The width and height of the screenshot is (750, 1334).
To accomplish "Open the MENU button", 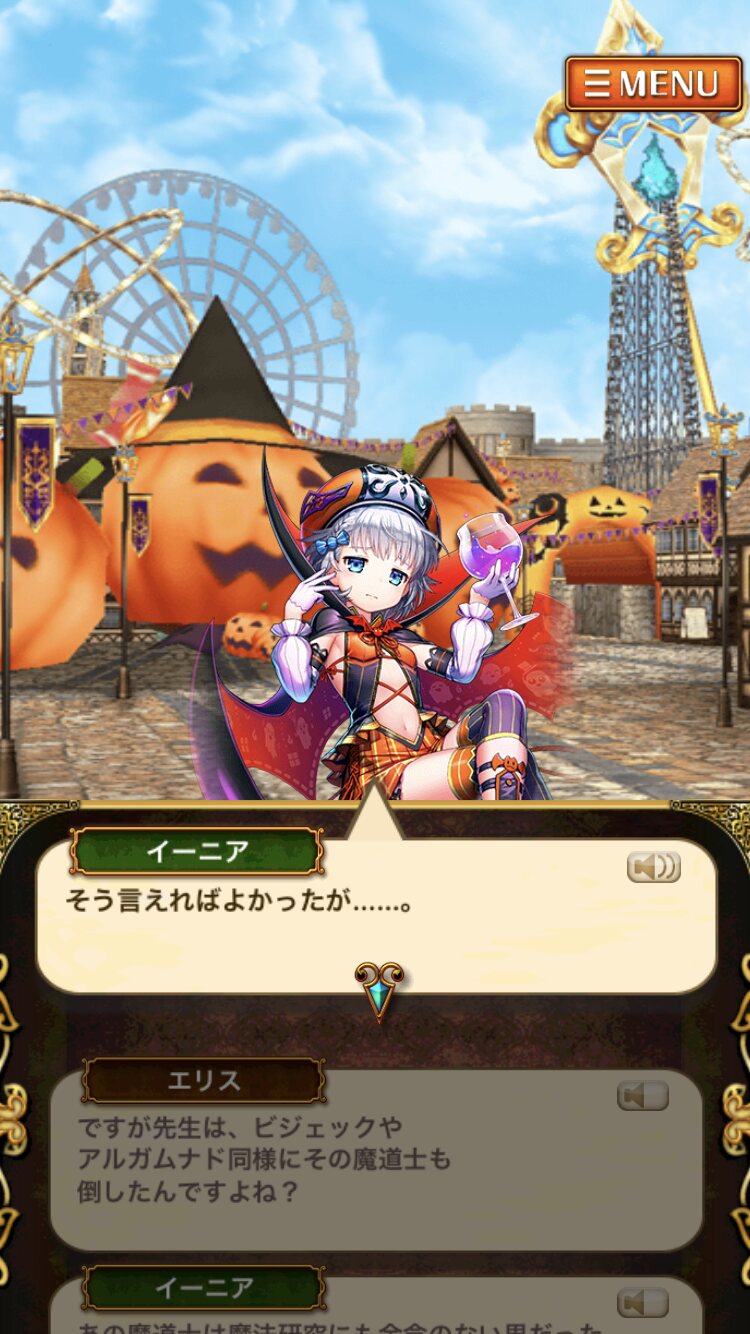I will (653, 84).
